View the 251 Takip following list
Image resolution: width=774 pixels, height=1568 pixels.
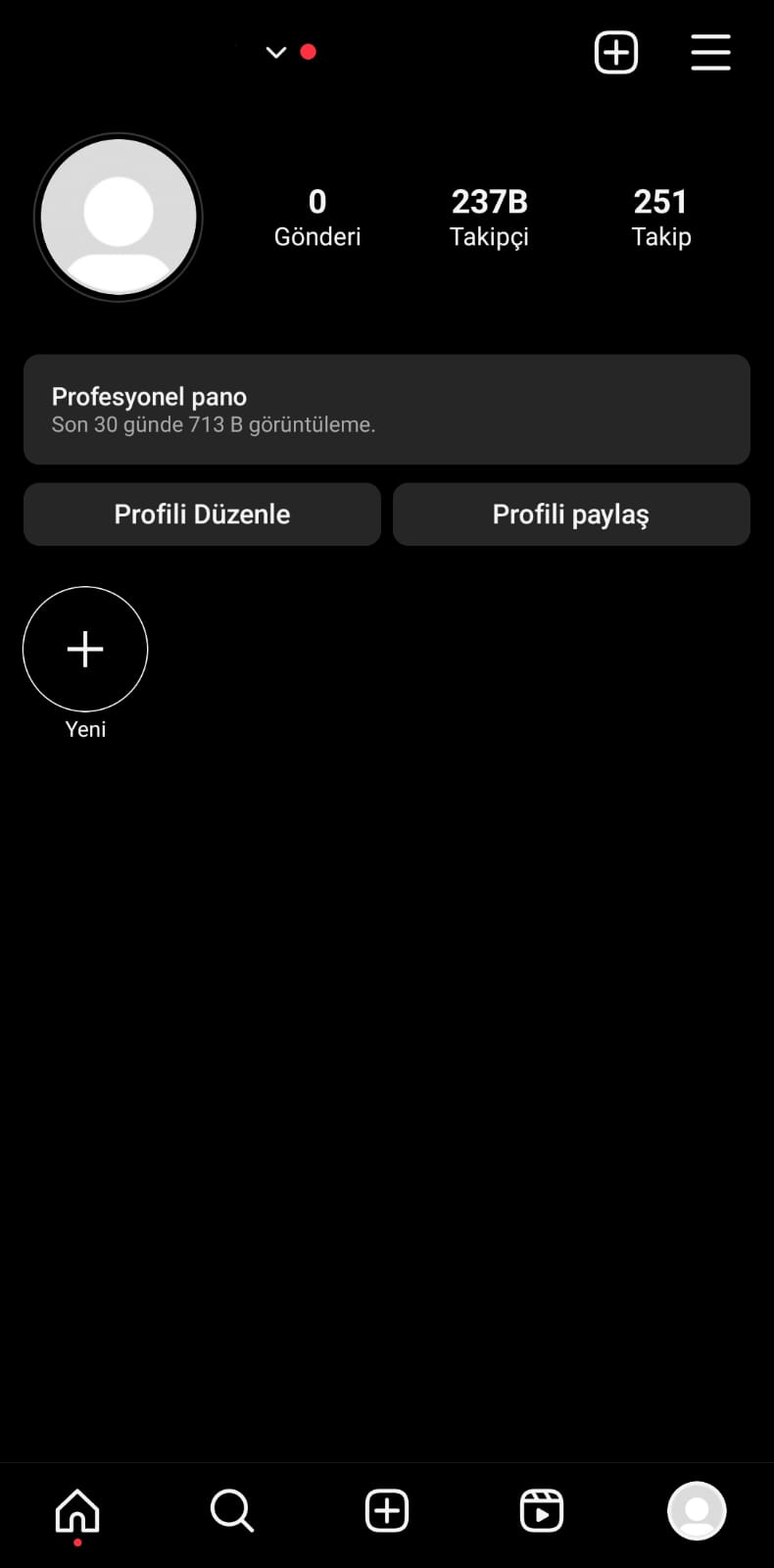pyautogui.click(x=661, y=218)
